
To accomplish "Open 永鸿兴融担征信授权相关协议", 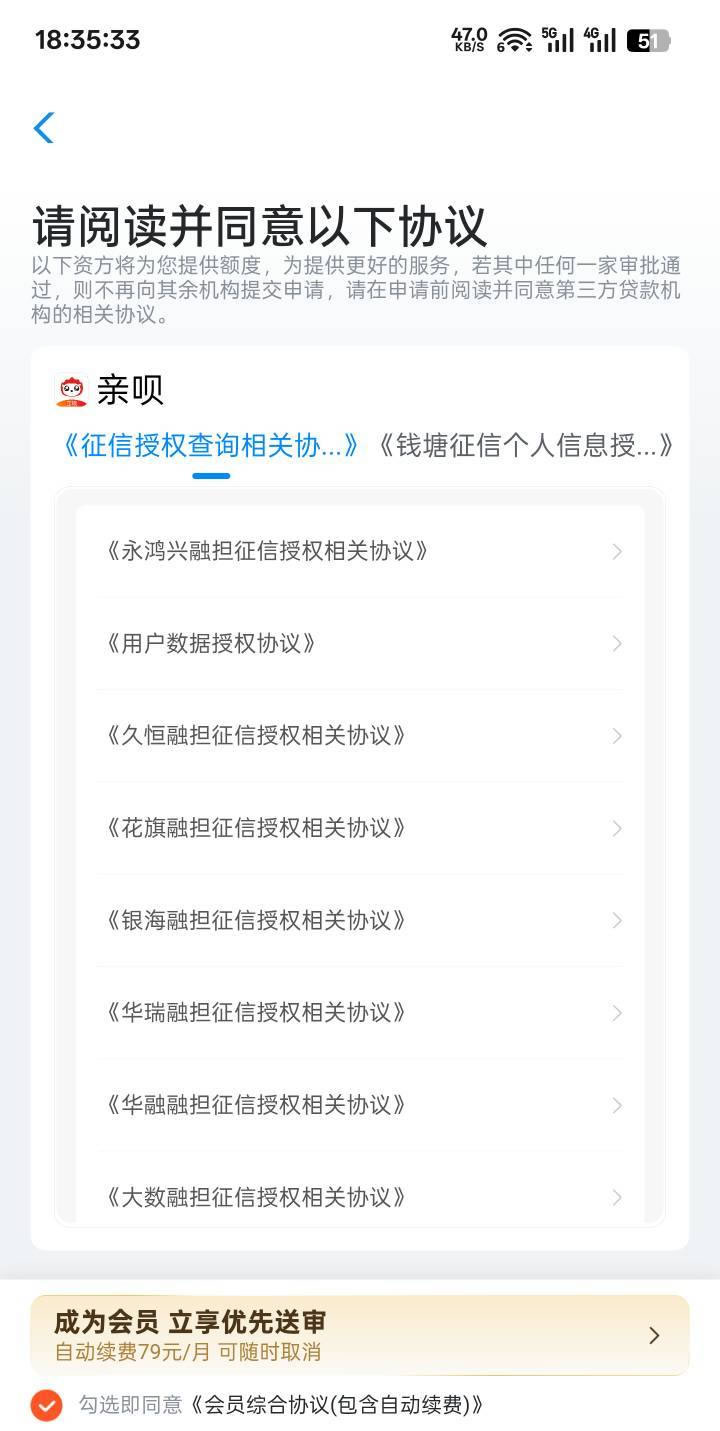I will coord(360,551).
